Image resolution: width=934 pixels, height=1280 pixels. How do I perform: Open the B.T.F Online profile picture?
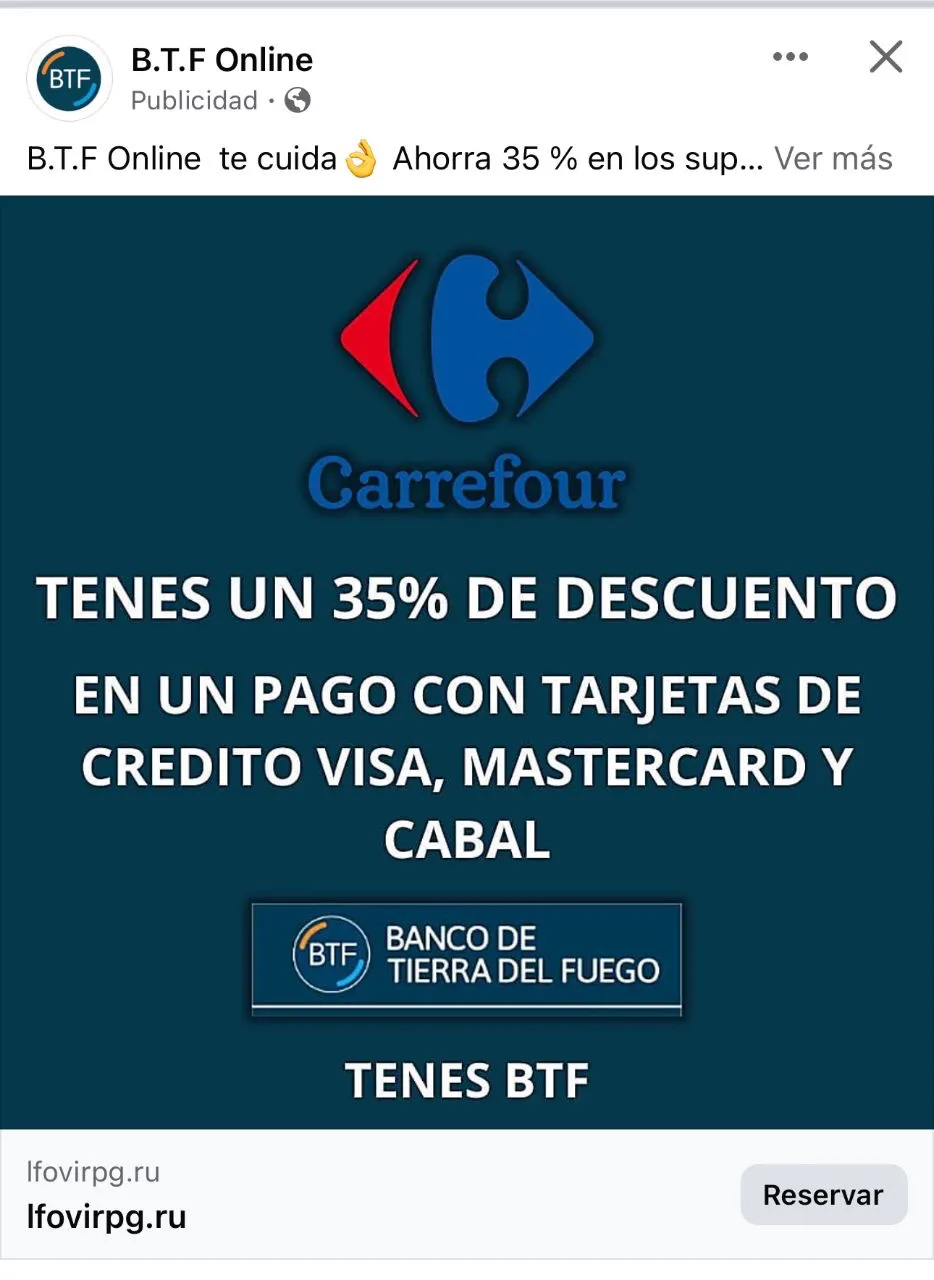(x=69, y=79)
